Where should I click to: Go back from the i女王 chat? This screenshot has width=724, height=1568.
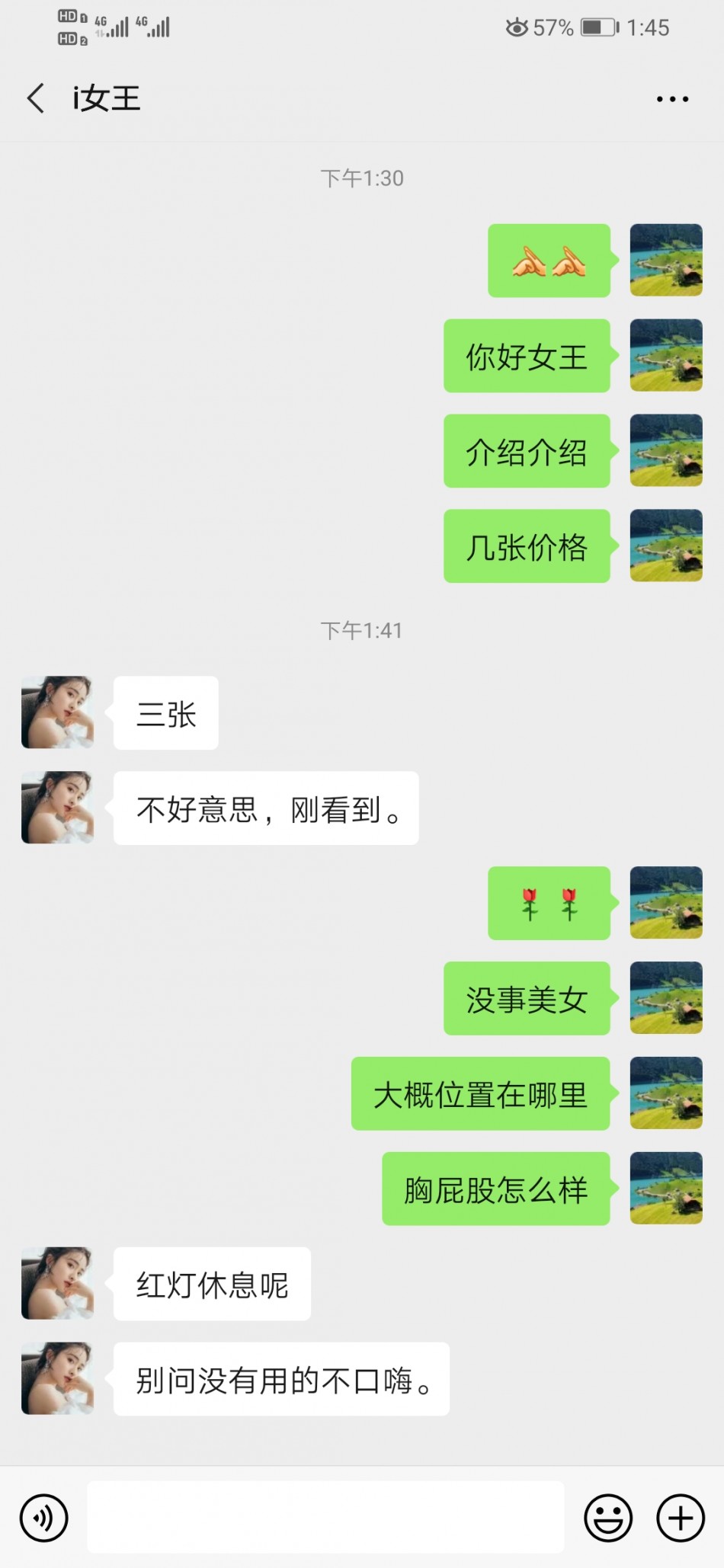click(36, 98)
